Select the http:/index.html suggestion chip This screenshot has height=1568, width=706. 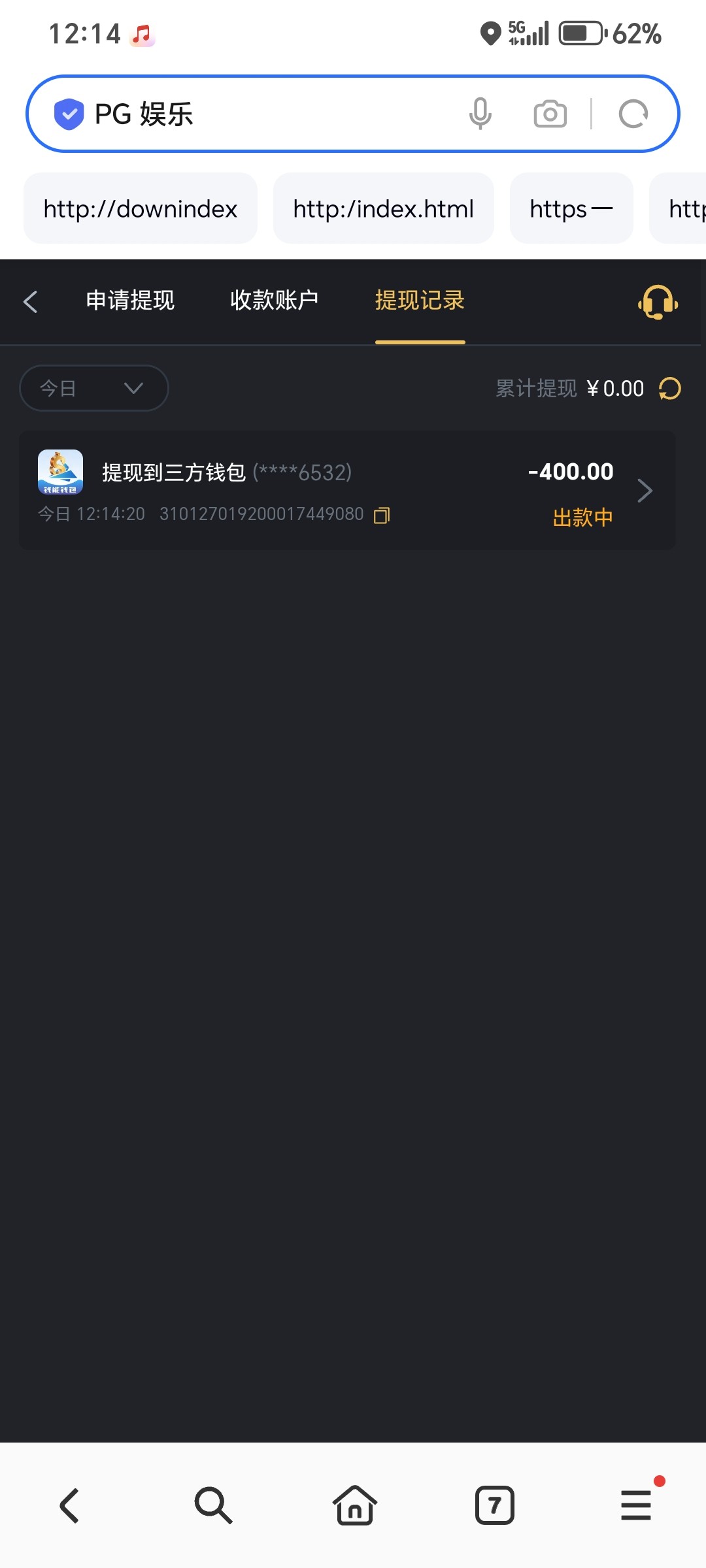point(384,208)
